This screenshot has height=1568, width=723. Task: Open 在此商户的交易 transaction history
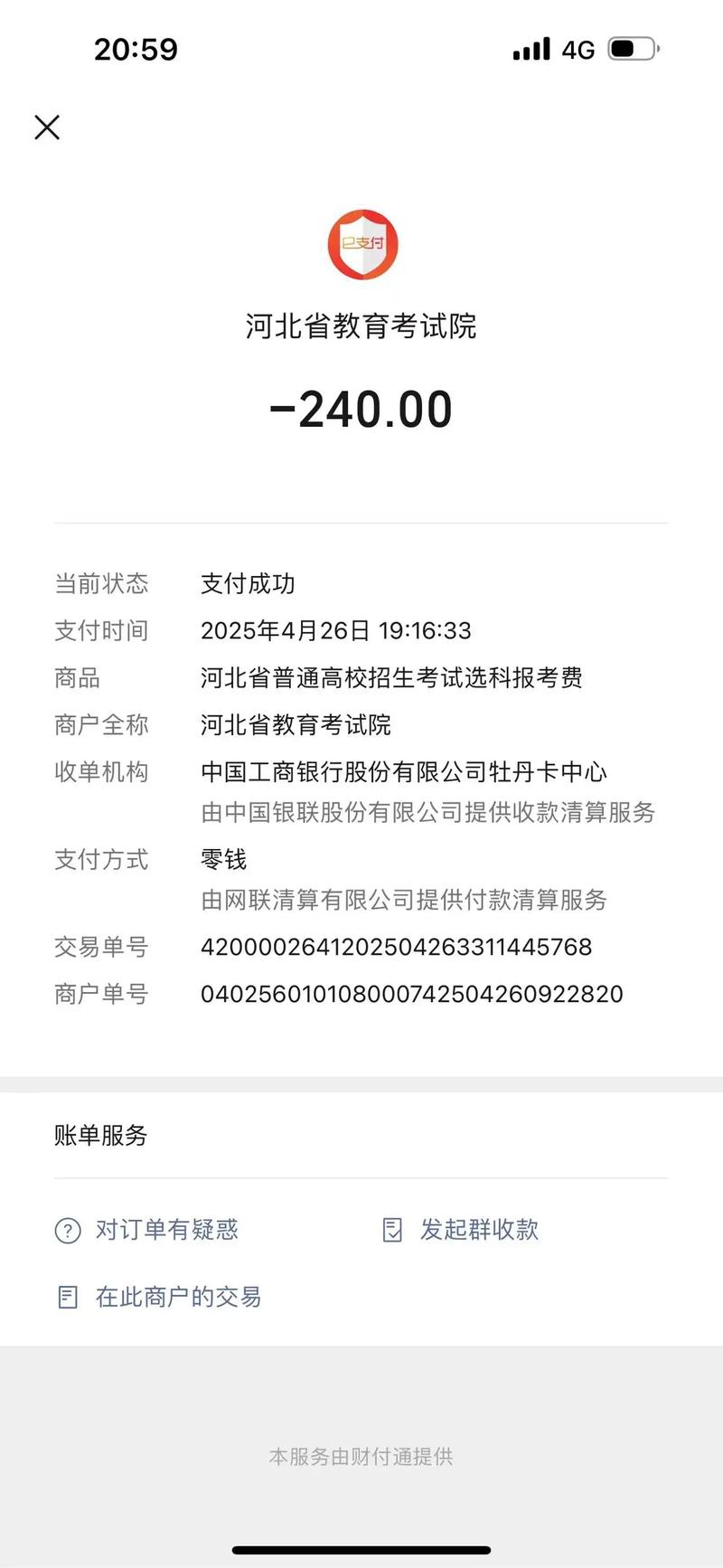177,1297
